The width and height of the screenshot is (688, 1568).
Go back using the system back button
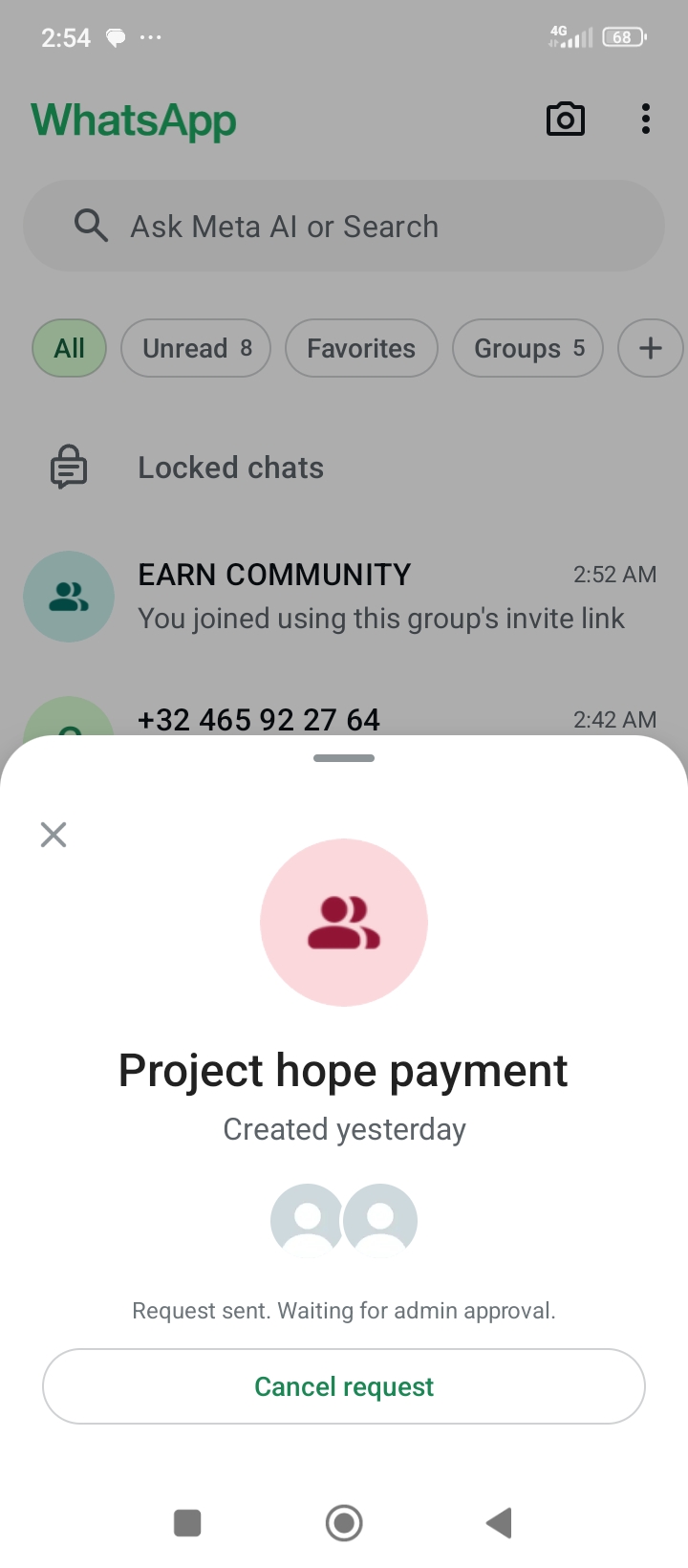click(x=499, y=1522)
